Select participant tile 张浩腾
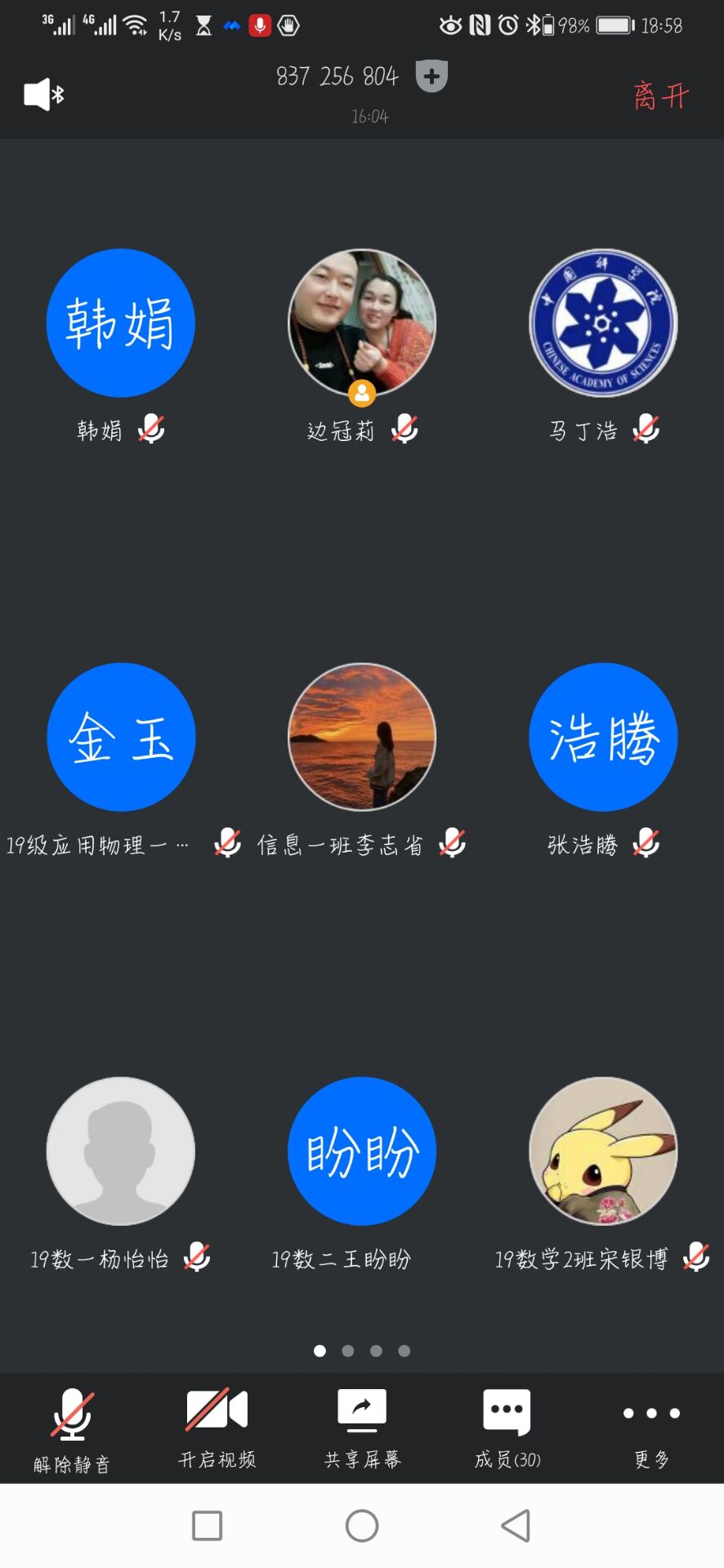724x1568 pixels. 603,737
